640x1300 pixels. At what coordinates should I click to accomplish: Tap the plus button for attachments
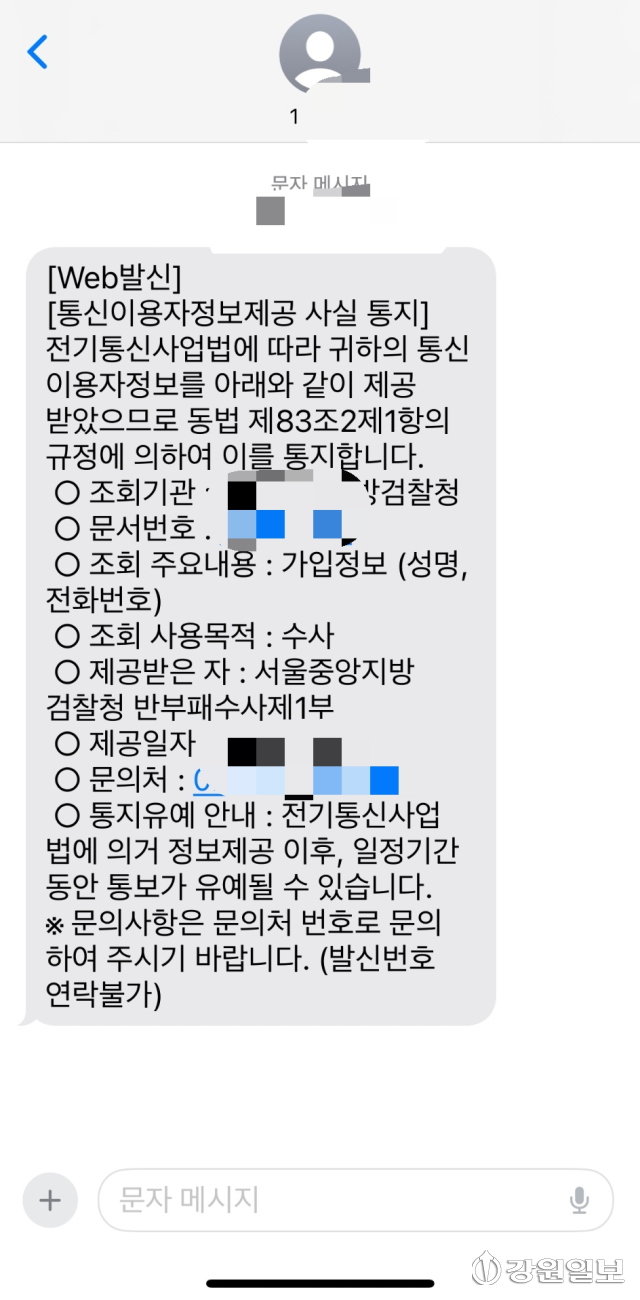point(50,1200)
